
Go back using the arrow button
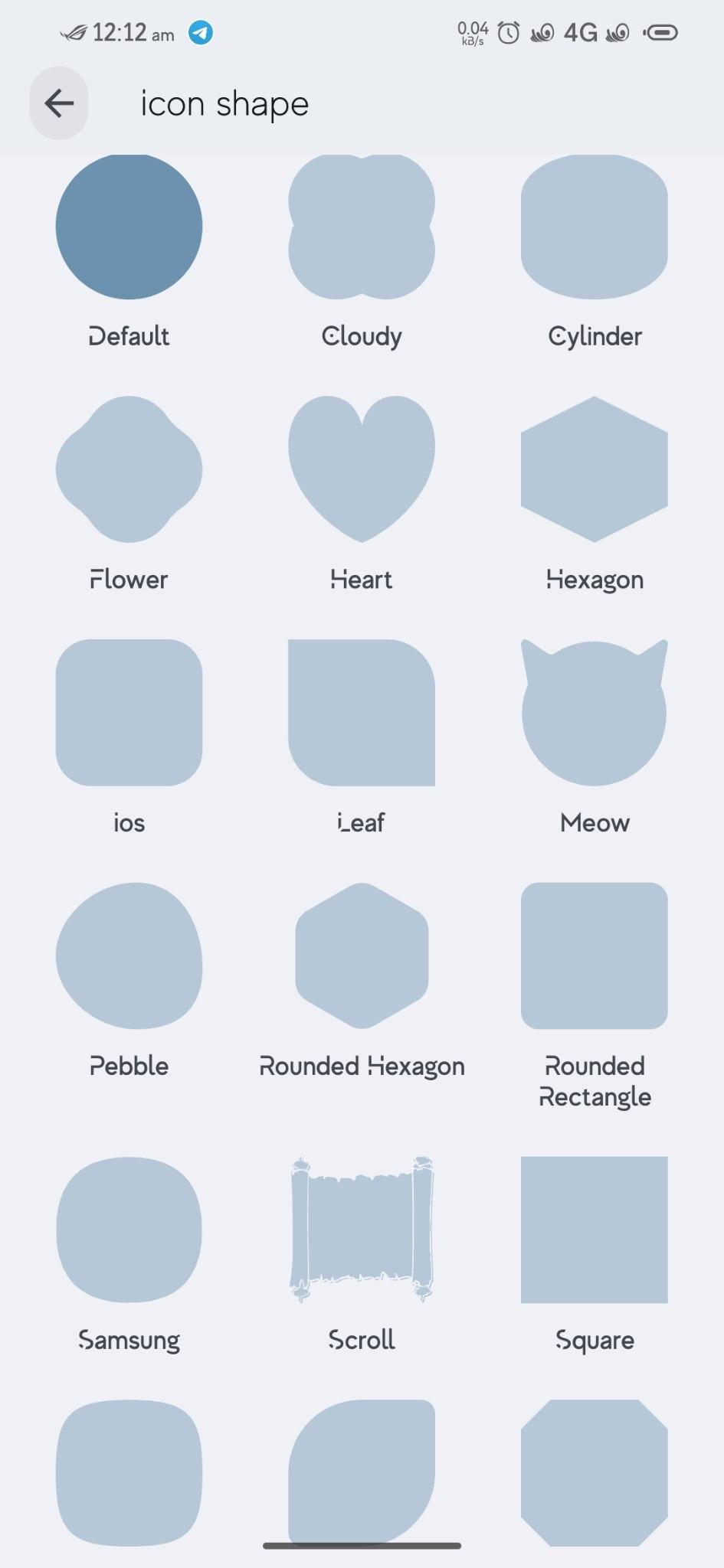59,103
